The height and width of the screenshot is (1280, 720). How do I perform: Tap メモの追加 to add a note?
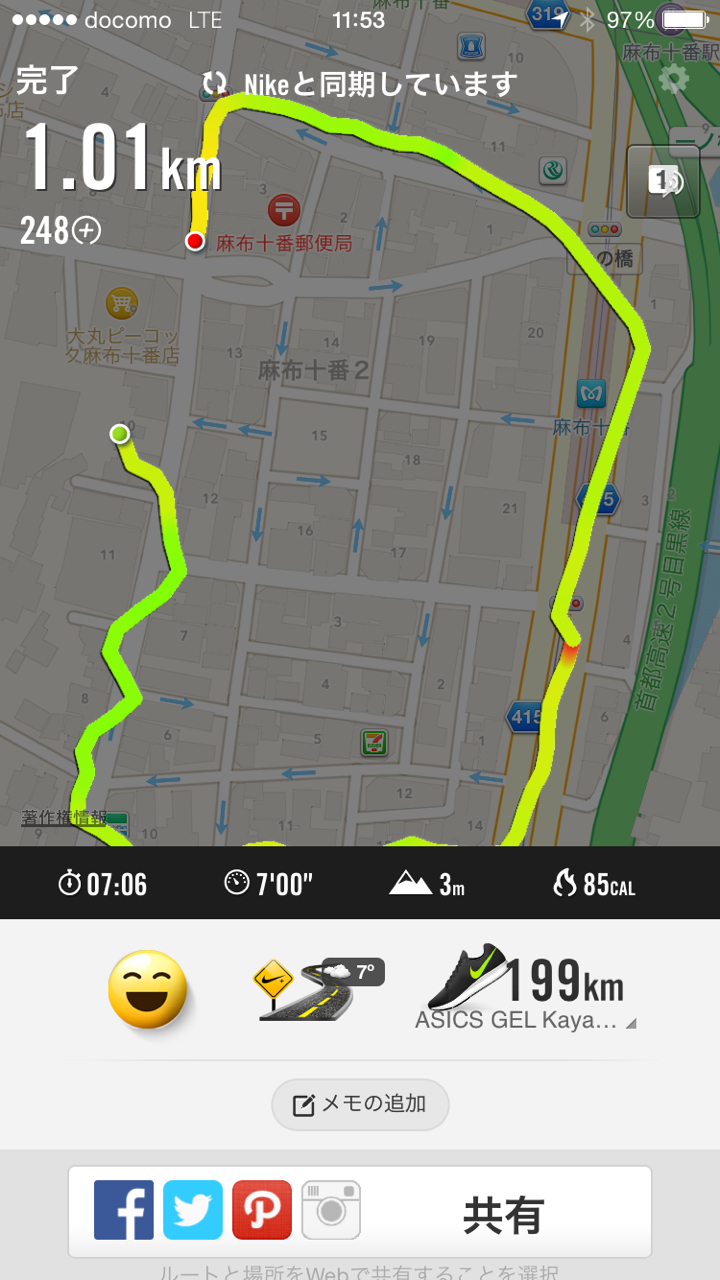(x=360, y=1105)
